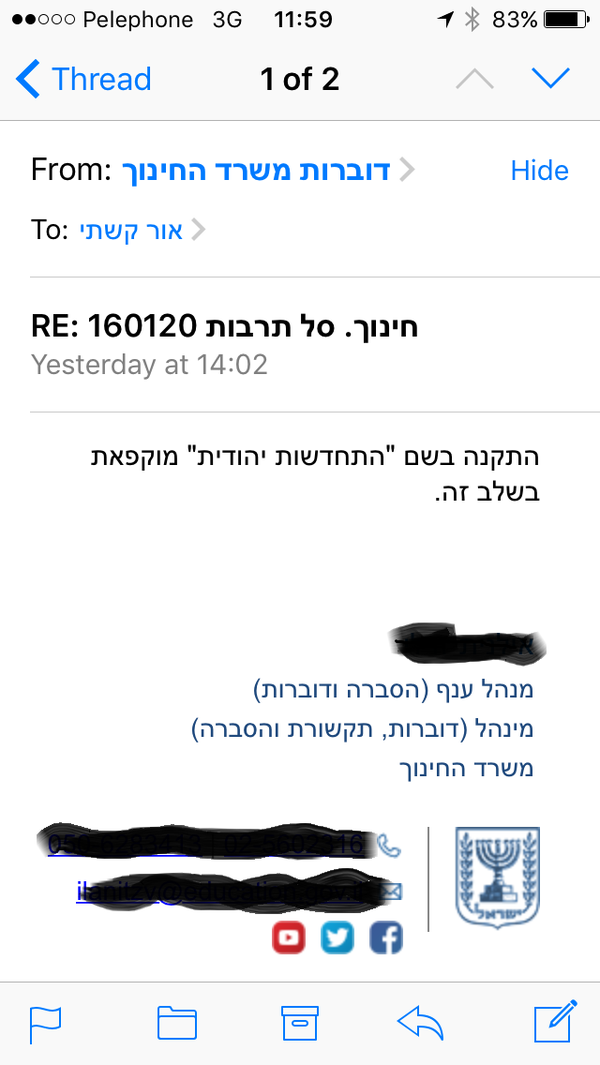Open sender contact דוברות משרד החינוך
The image size is (600, 1065).
255,170
